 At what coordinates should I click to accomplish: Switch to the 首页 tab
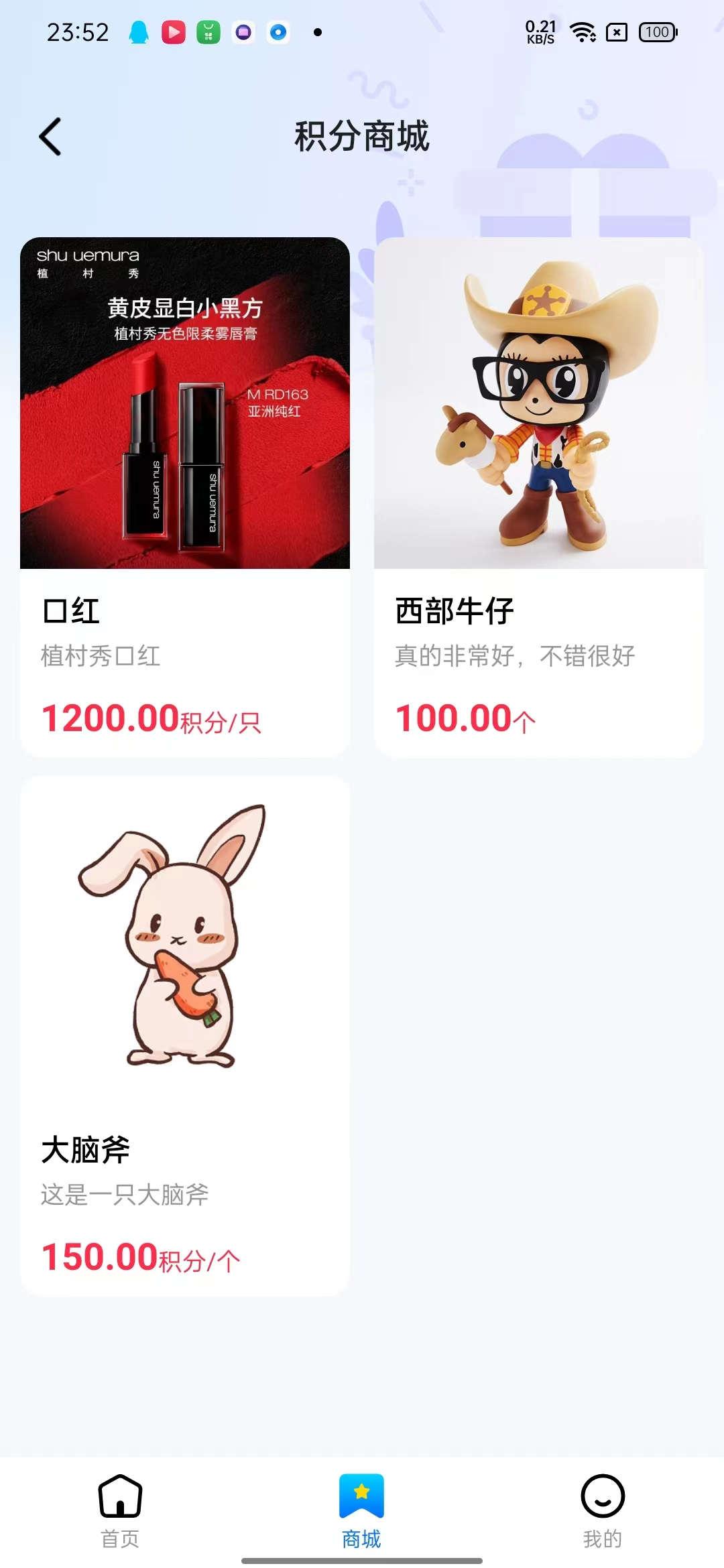(x=120, y=1510)
